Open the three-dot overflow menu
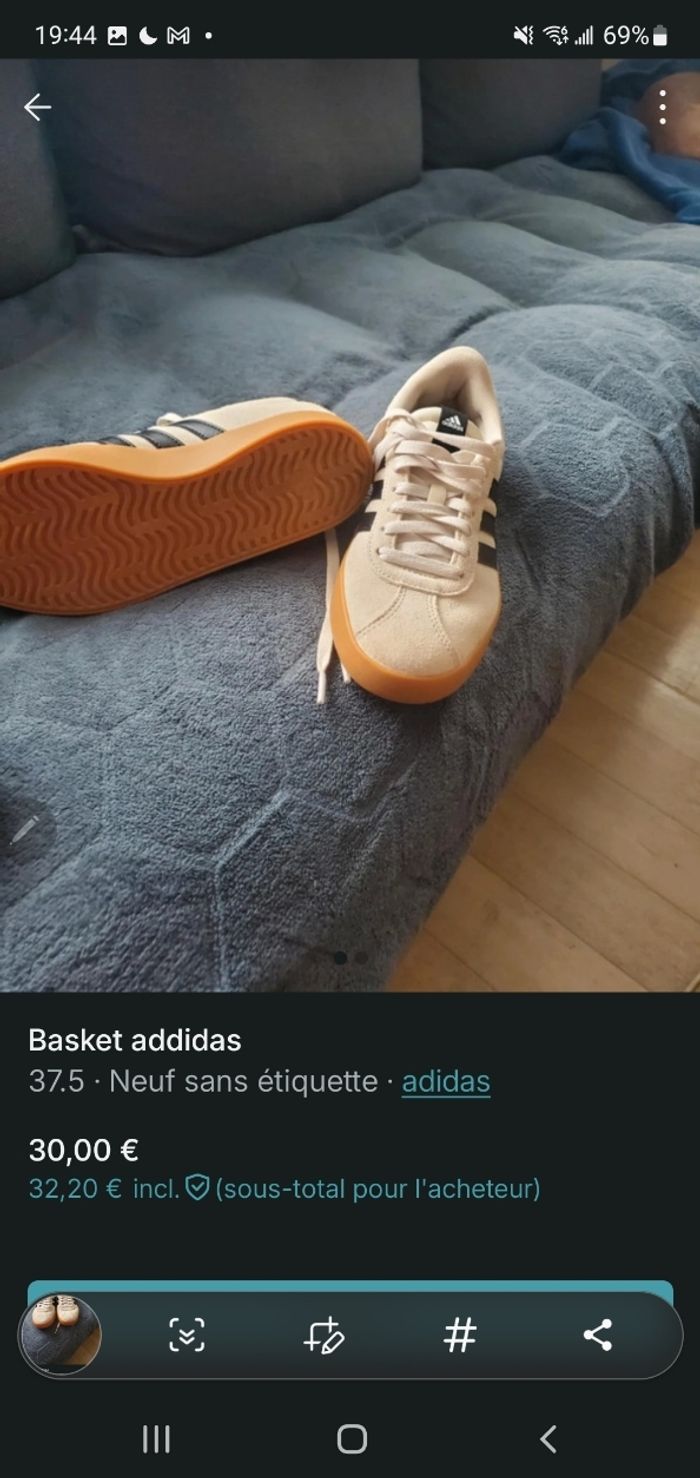Screen dimensions: 700x1478 click(662, 107)
